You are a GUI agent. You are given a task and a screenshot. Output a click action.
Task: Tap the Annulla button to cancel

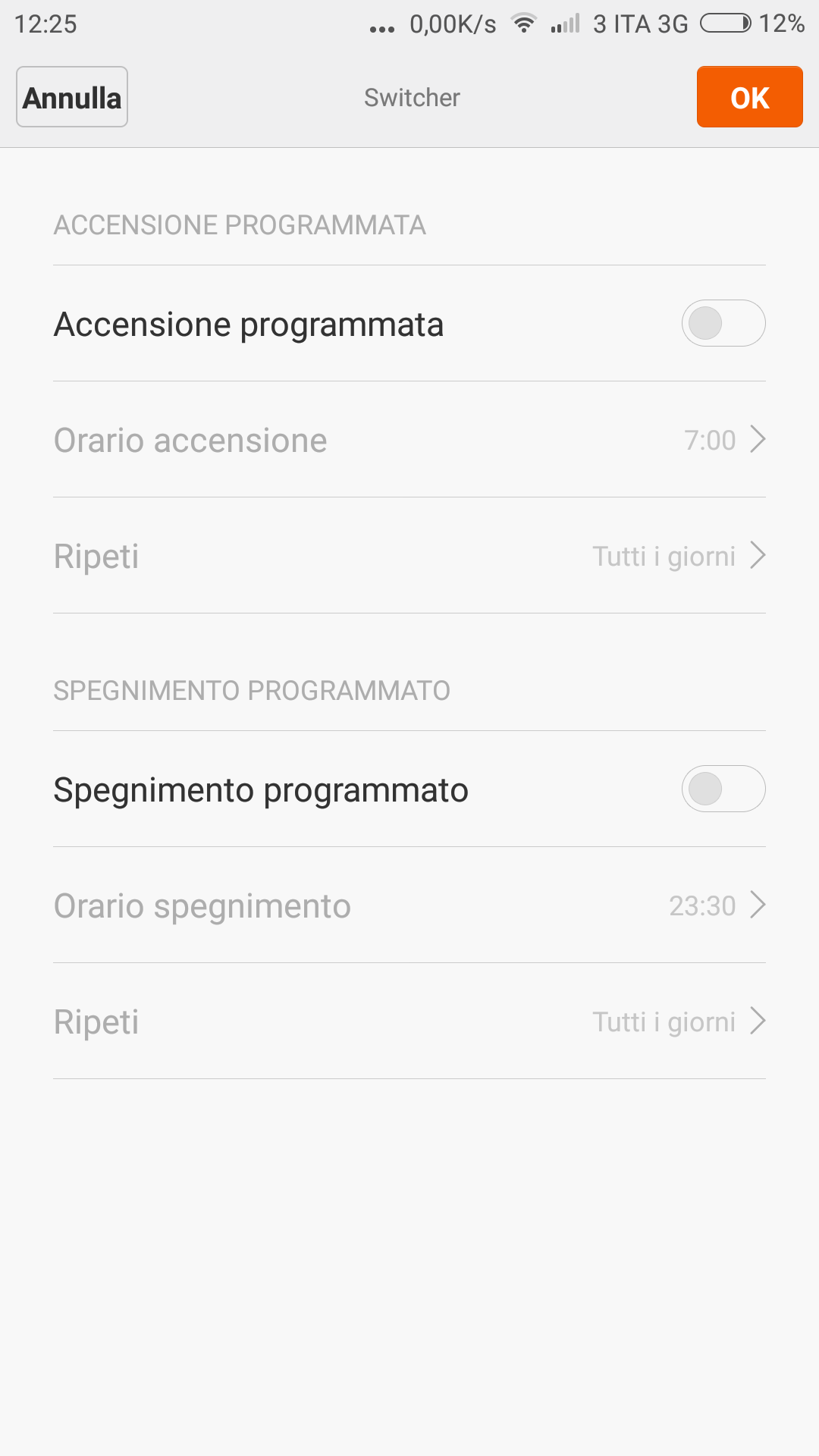[x=72, y=97]
